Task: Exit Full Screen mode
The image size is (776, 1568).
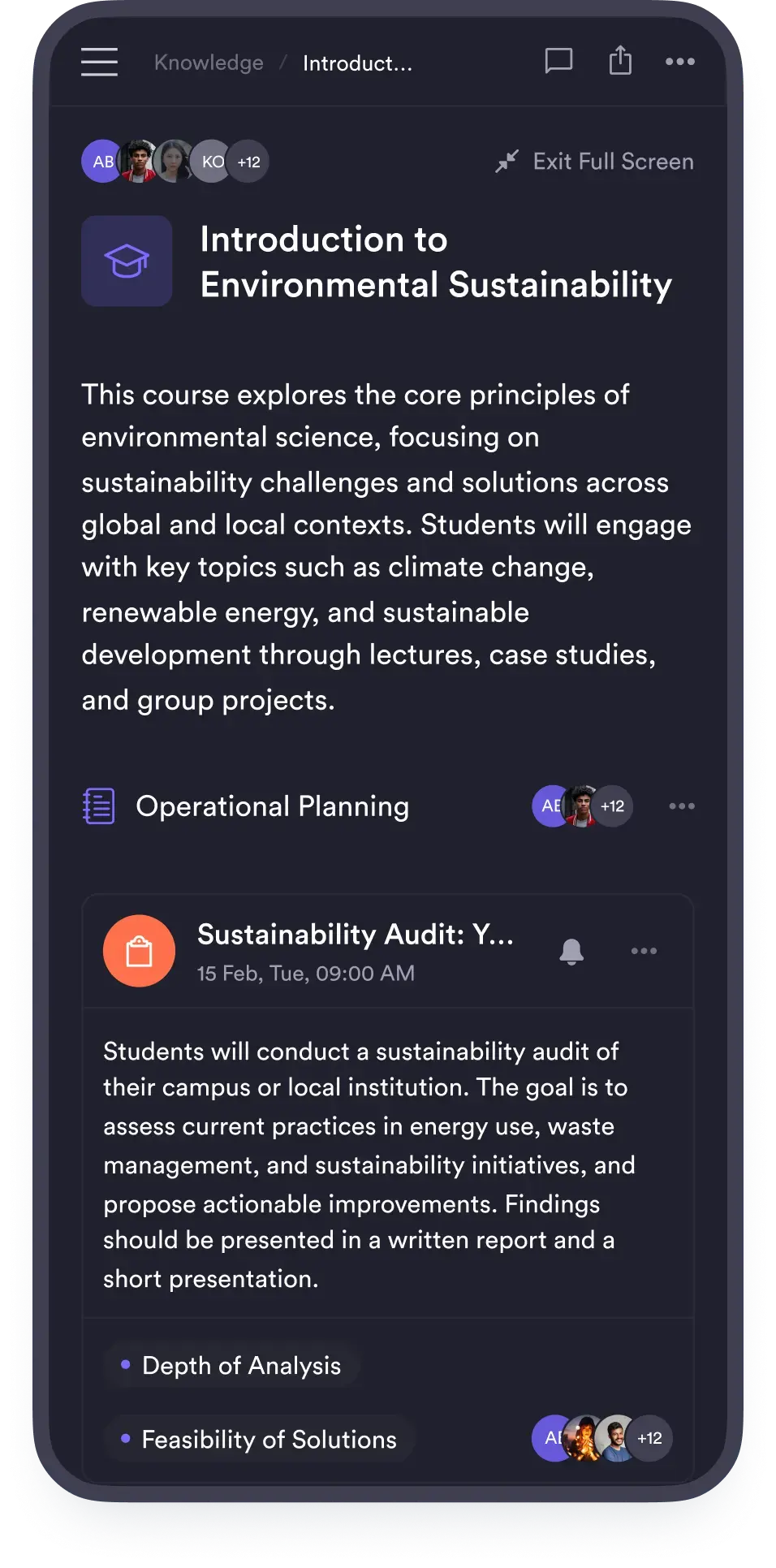Action: pyautogui.click(x=595, y=162)
